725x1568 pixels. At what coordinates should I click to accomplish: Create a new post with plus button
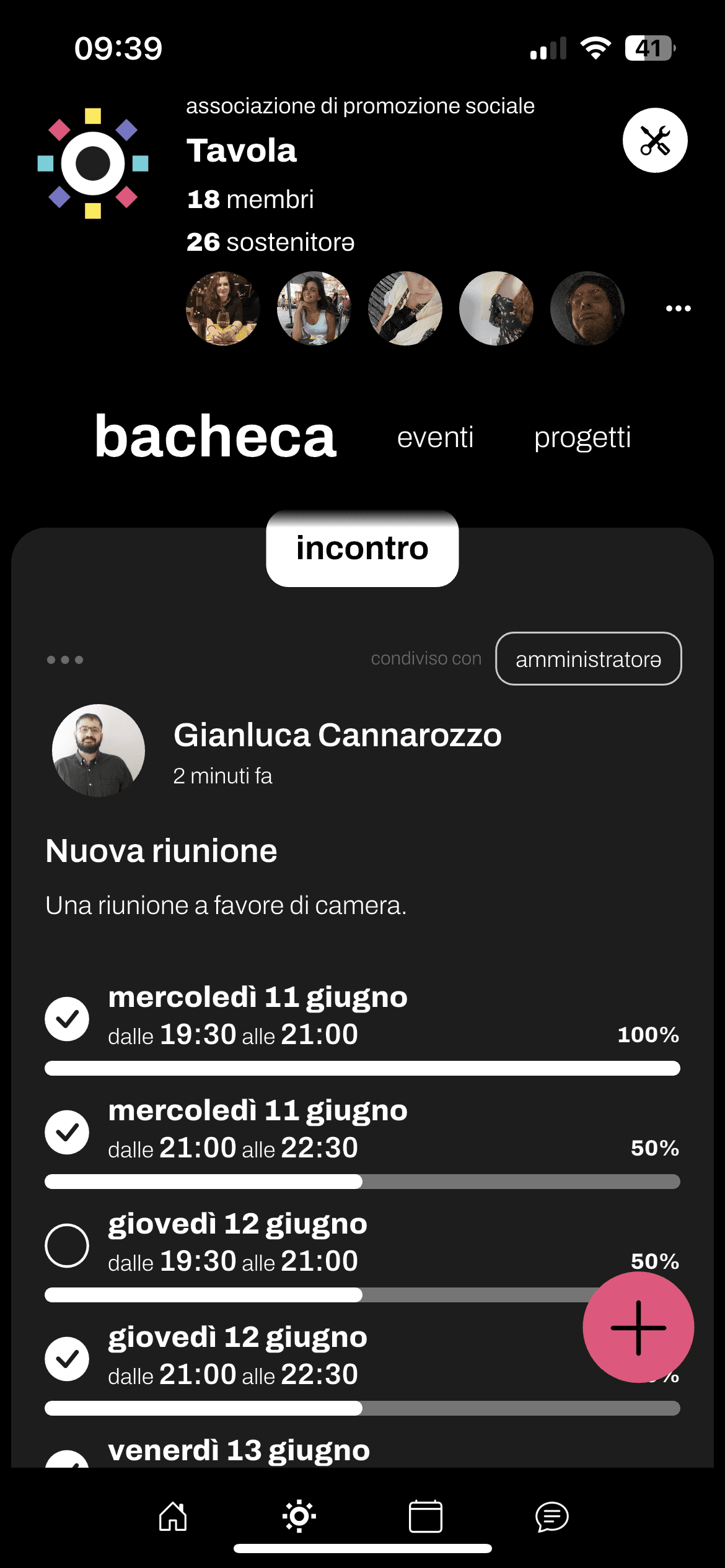638,1328
